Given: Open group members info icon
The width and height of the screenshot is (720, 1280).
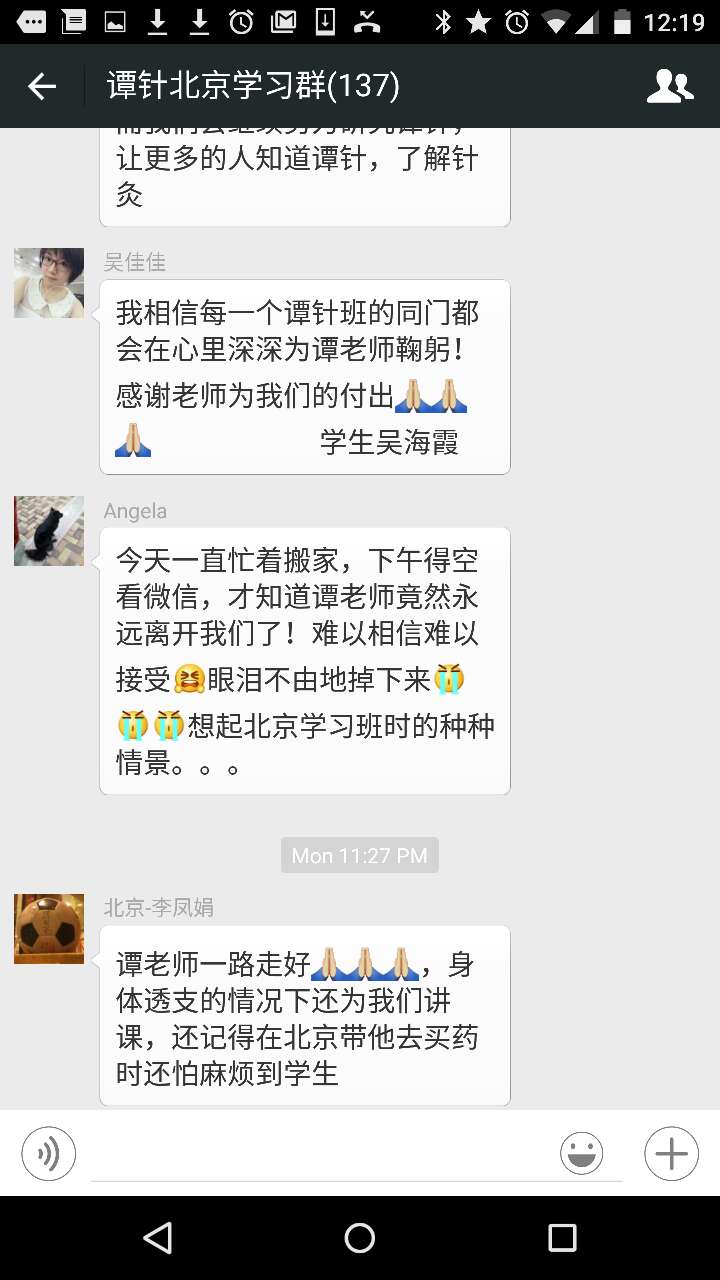Looking at the screenshot, I should pos(670,87).
